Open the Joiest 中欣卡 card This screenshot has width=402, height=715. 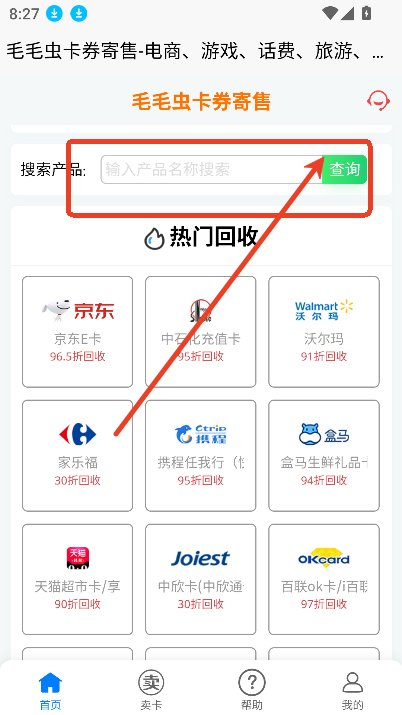tap(201, 580)
